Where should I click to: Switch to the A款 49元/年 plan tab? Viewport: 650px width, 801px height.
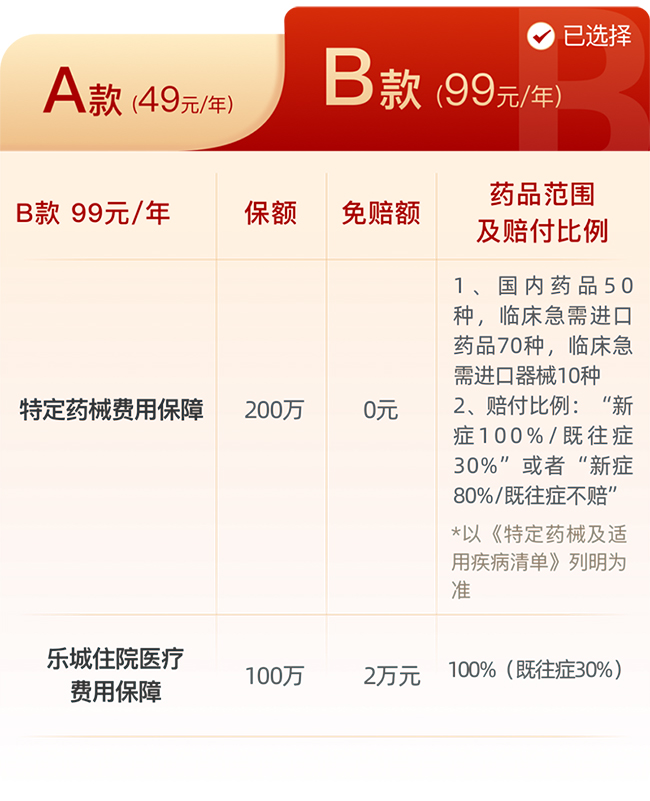pos(138,96)
